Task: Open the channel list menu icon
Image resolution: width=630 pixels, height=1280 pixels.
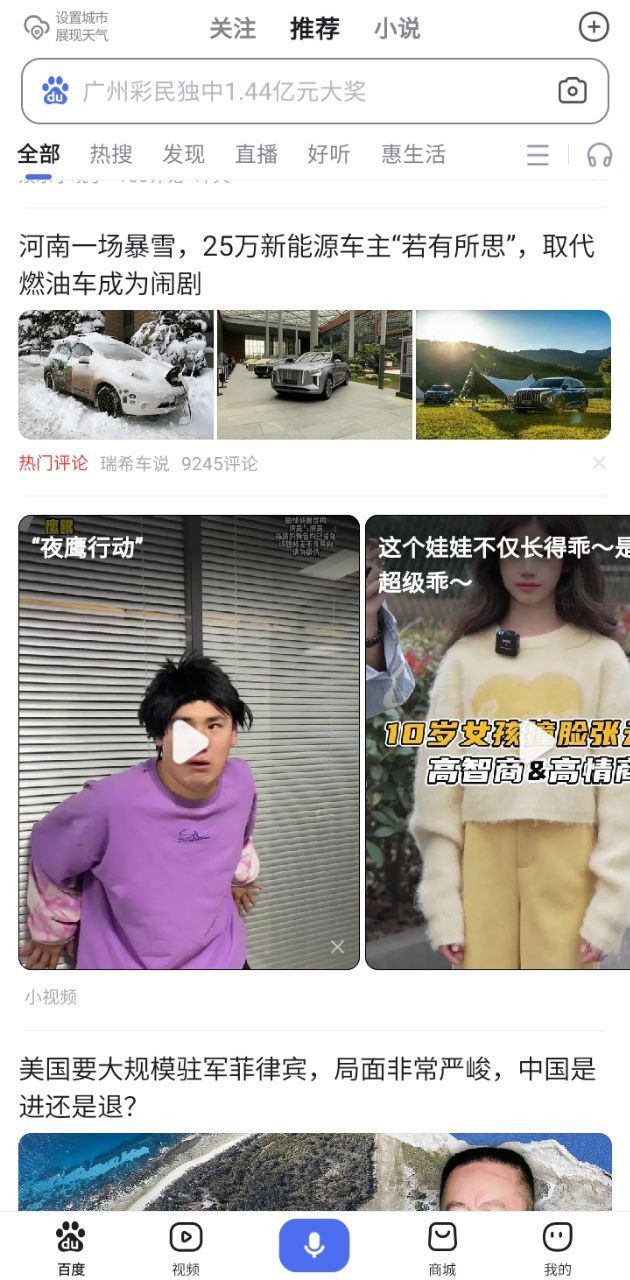Action: (x=538, y=155)
